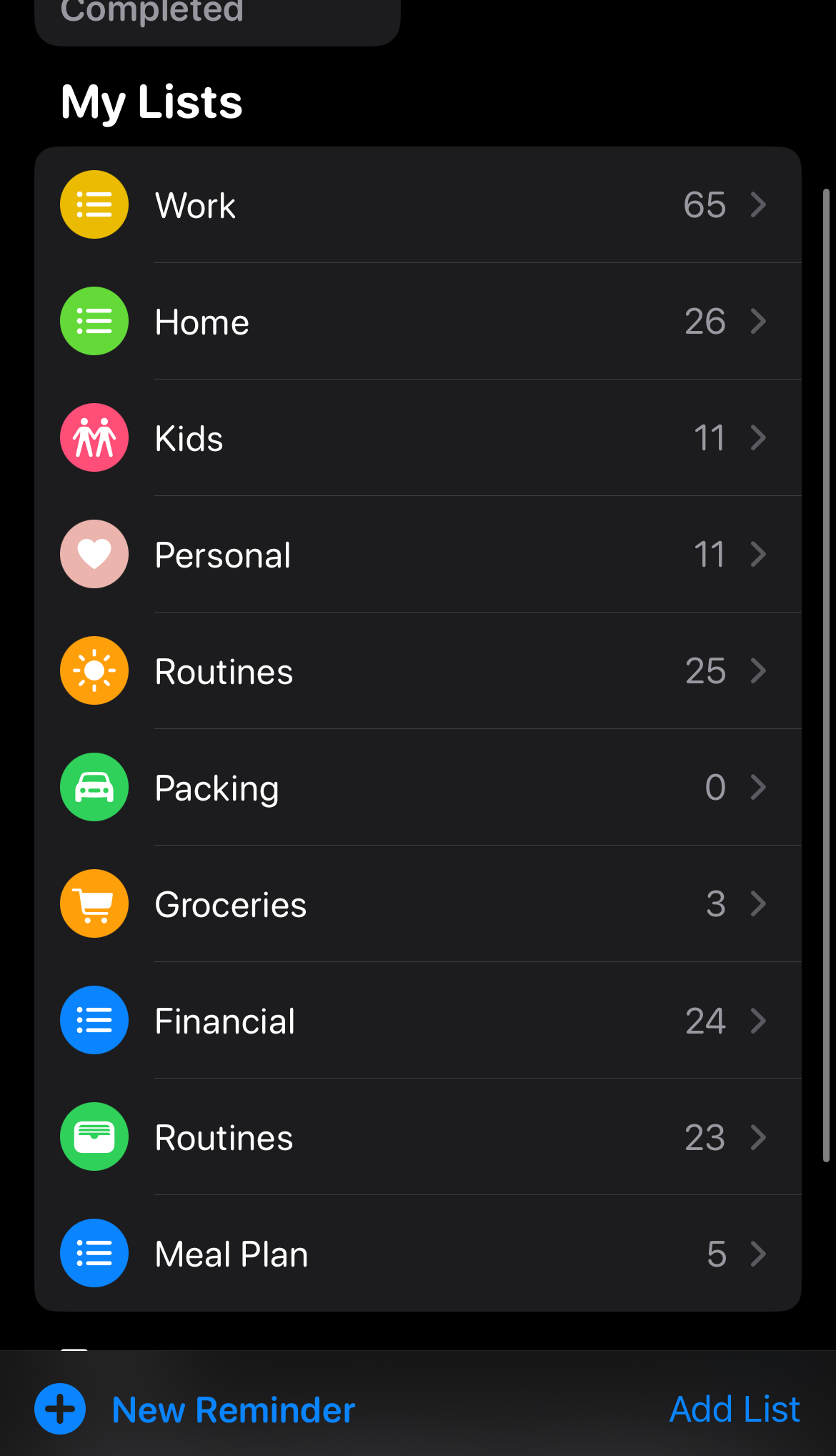This screenshot has height=1456, width=836.
Task: Open the Personal list
Action: pos(417,555)
